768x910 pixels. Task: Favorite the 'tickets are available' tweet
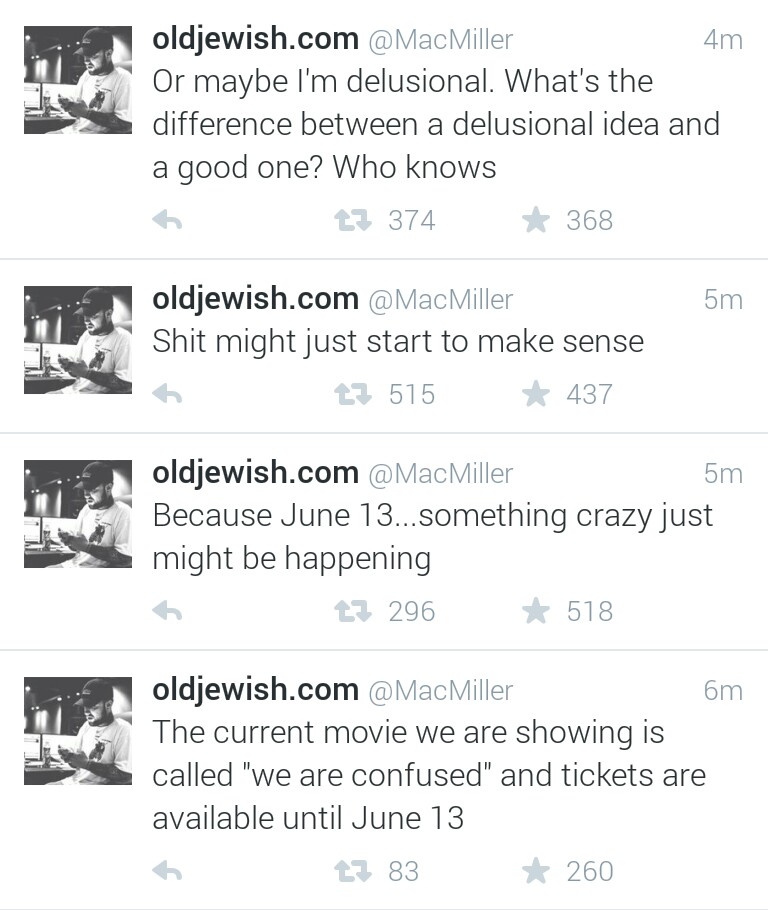(x=537, y=872)
